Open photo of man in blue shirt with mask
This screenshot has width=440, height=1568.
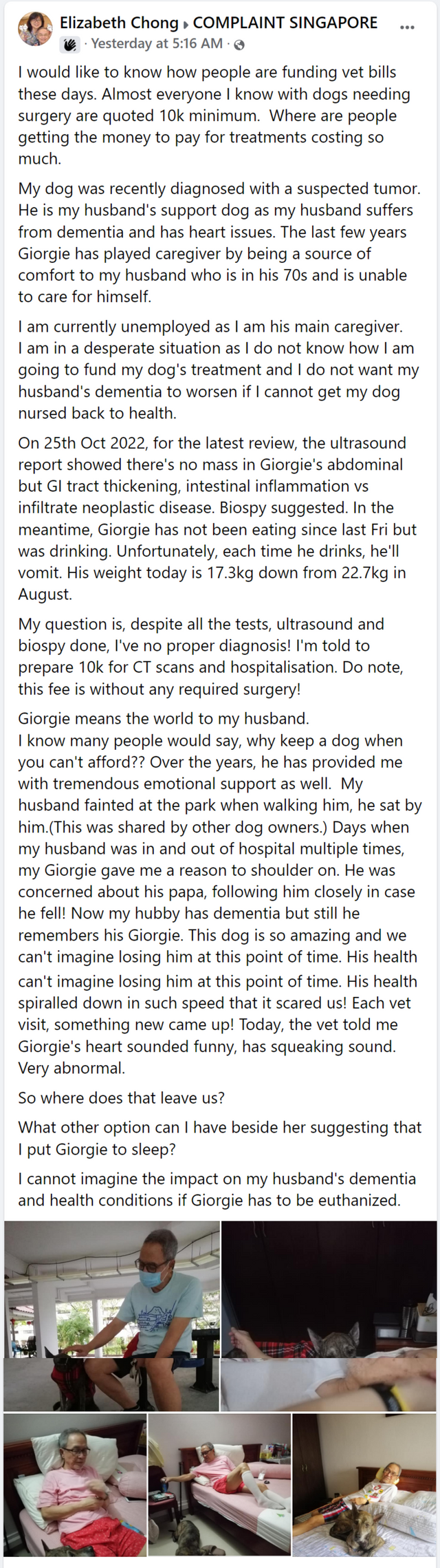111,1315
